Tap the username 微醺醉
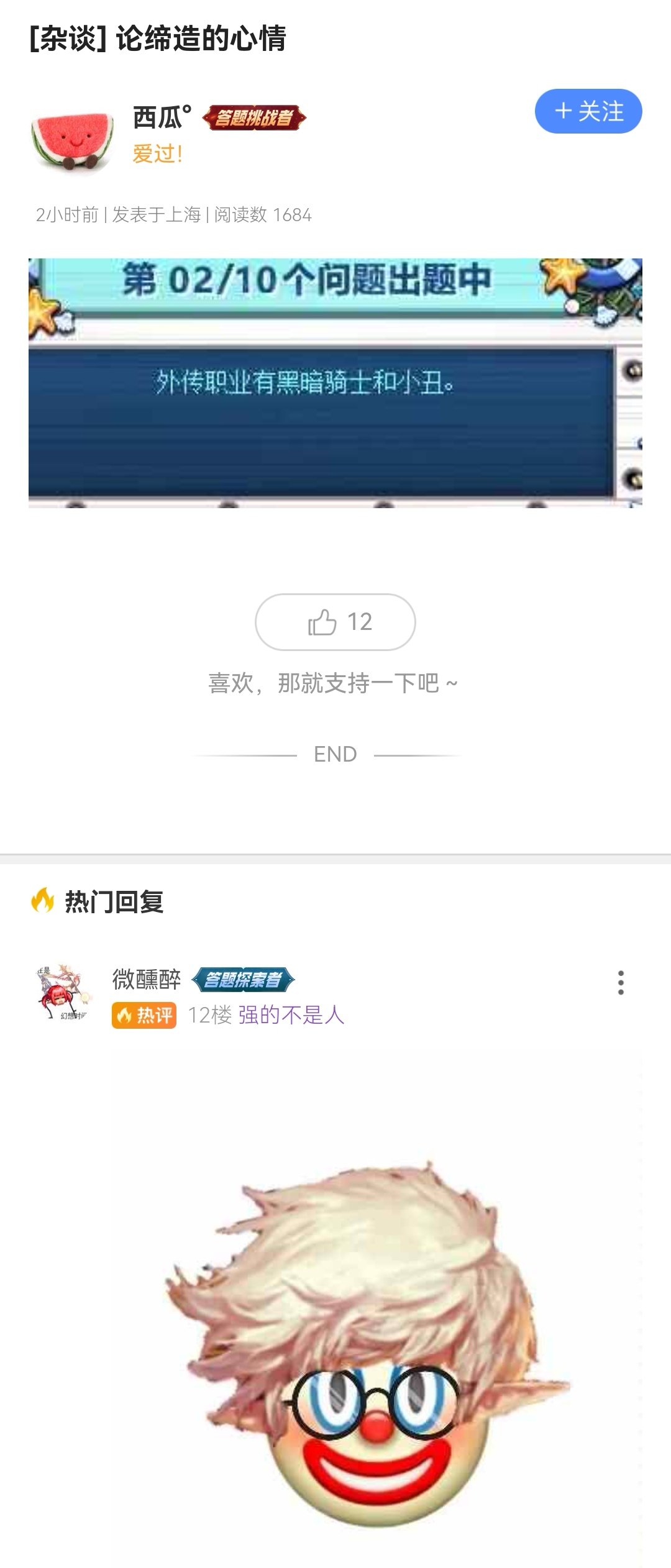 point(147,980)
